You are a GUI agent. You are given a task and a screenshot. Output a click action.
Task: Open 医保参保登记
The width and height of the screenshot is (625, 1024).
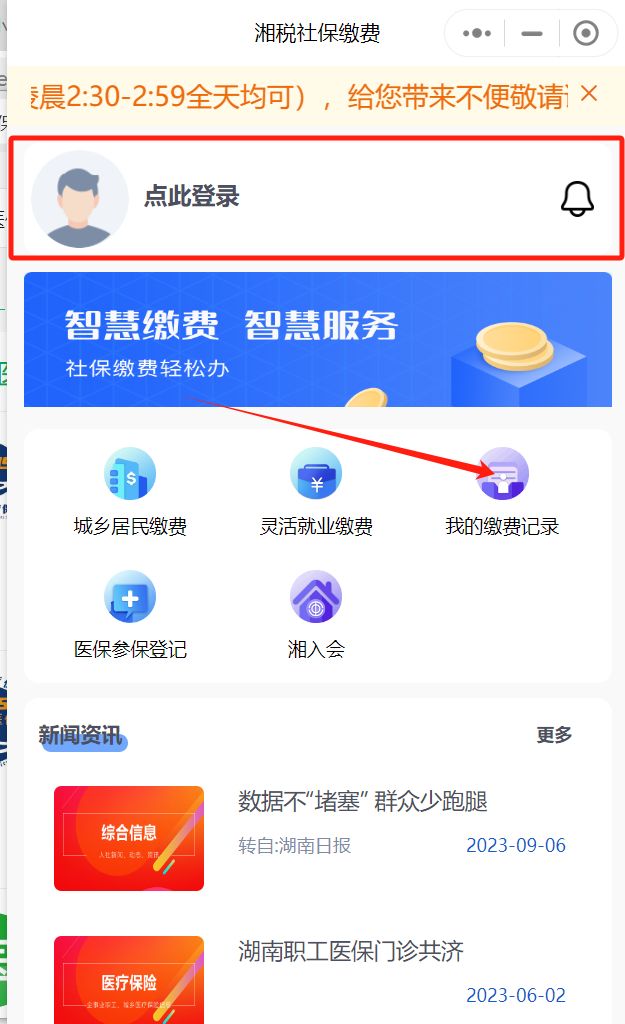(x=130, y=617)
